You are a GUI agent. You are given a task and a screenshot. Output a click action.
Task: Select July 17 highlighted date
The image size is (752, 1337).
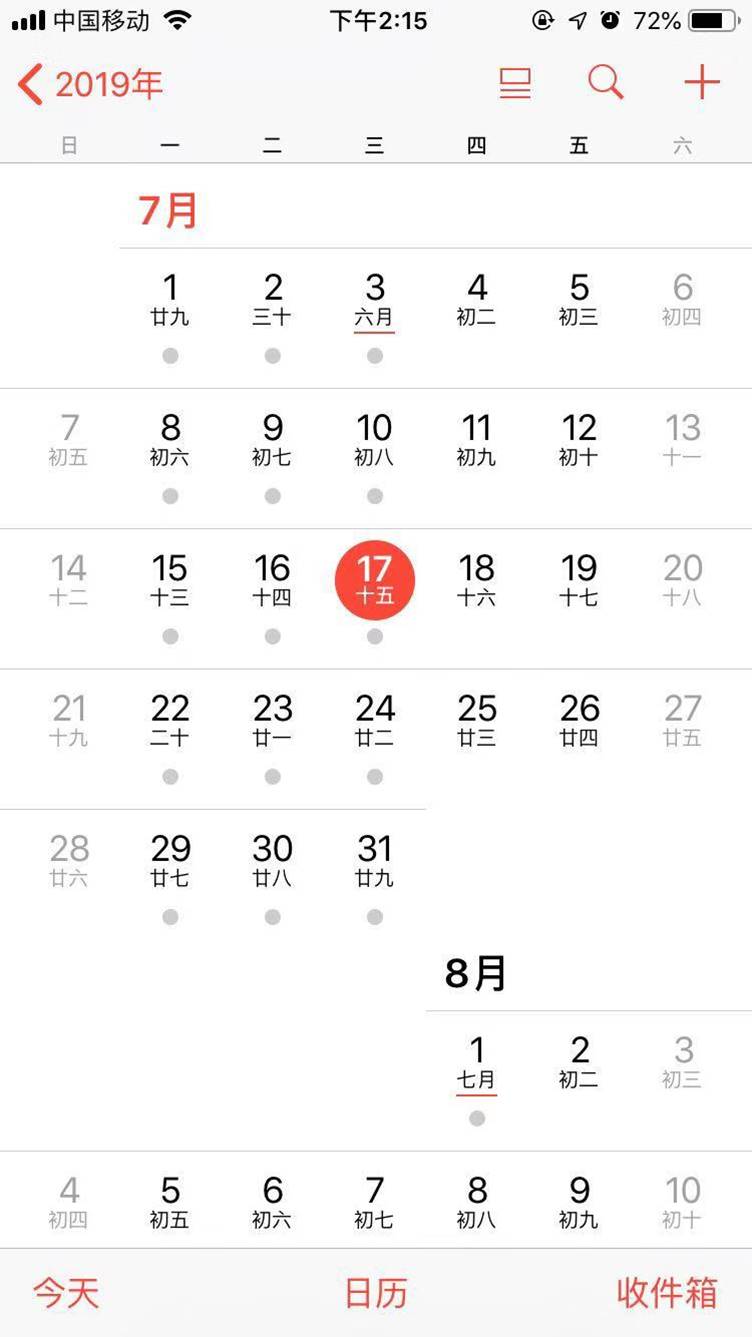(374, 580)
